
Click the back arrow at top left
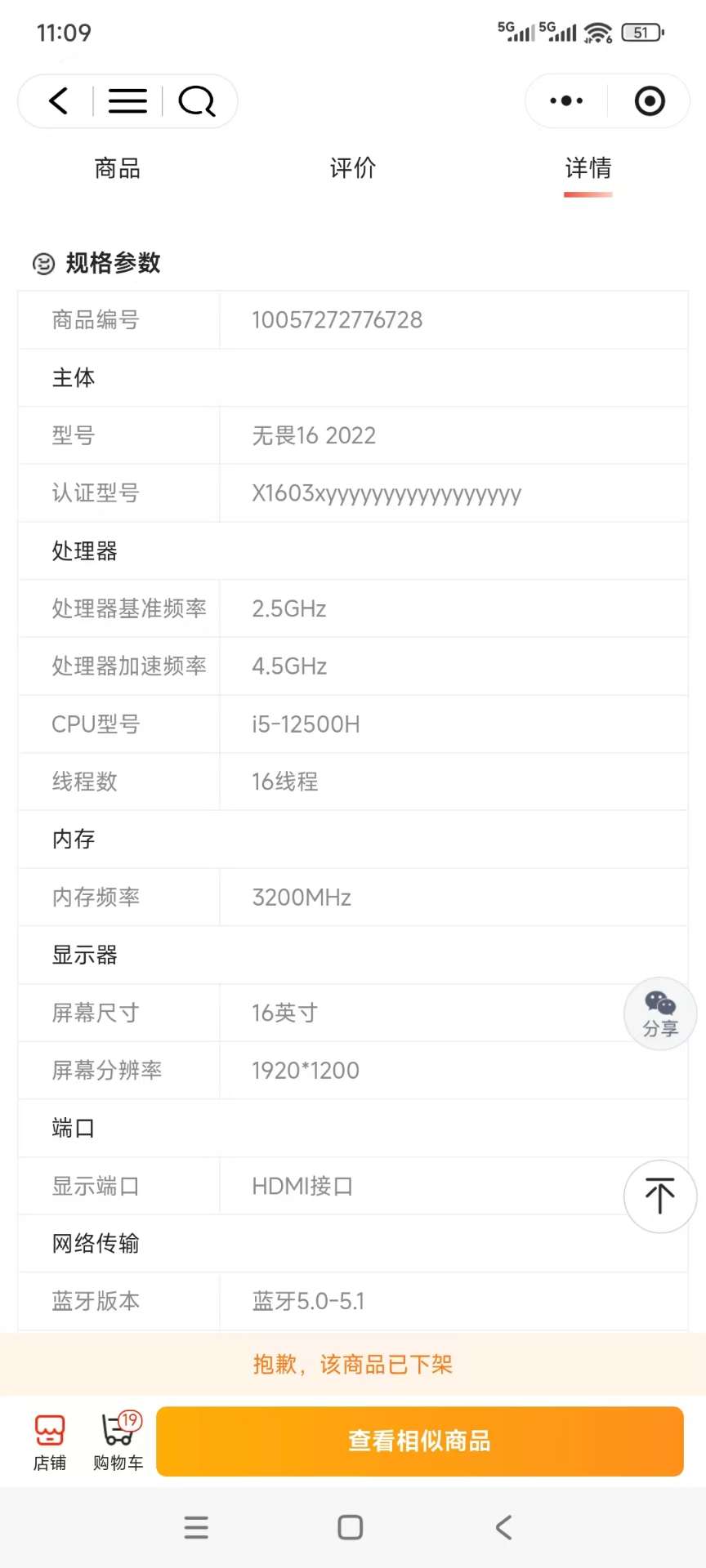tap(57, 100)
